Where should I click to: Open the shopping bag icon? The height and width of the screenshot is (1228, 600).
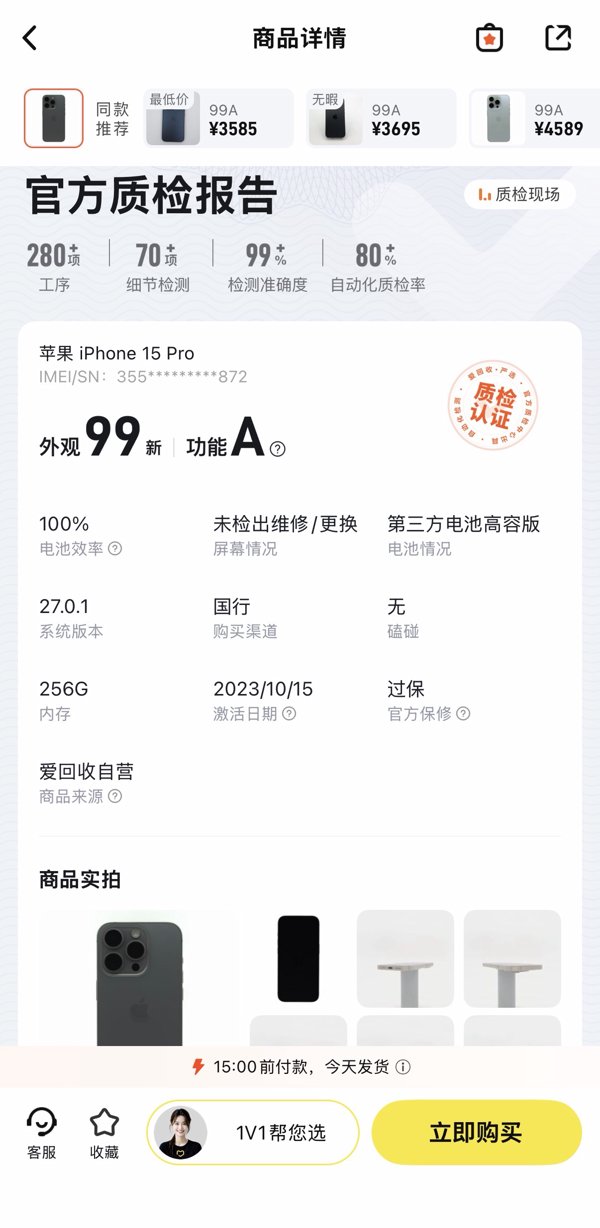point(489,38)
